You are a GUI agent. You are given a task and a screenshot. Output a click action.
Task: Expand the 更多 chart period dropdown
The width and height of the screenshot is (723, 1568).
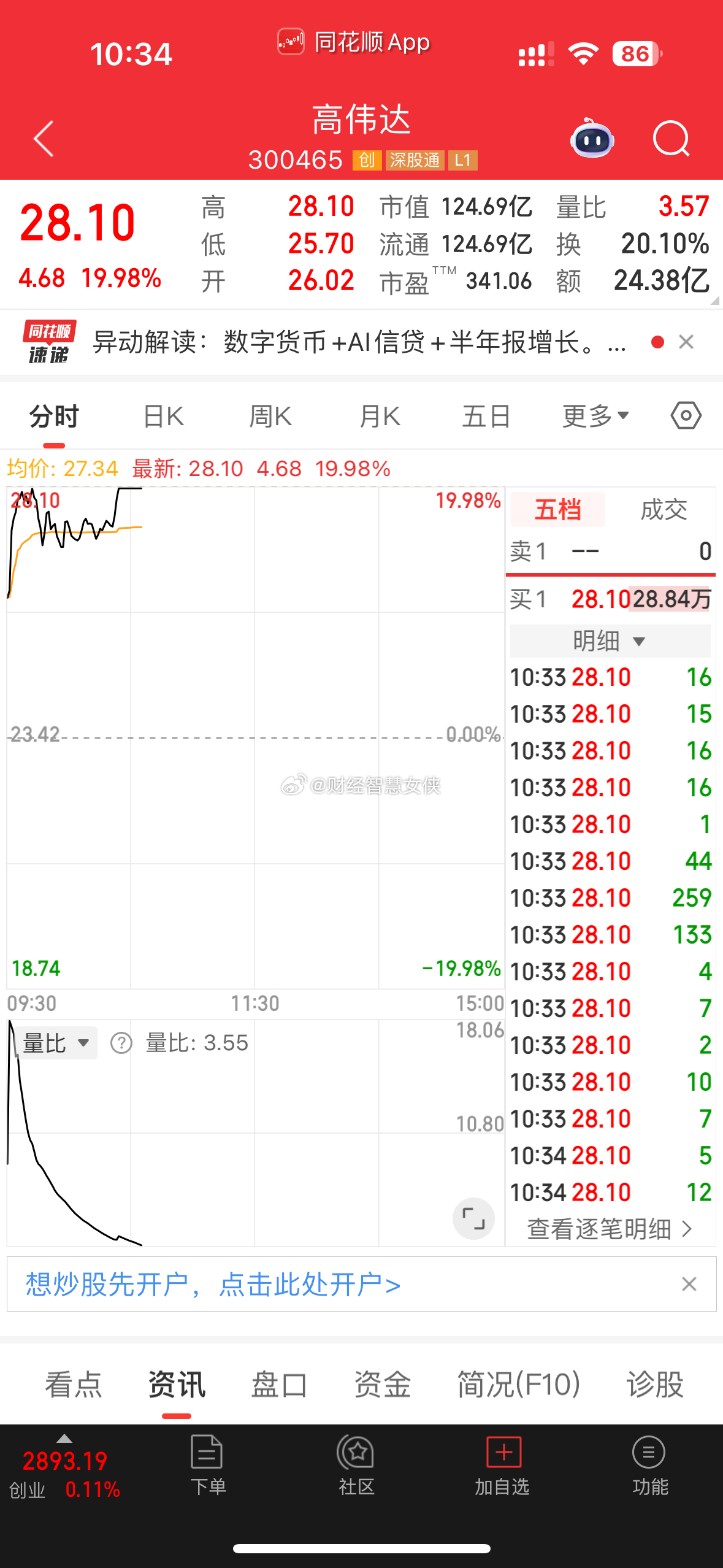[595, 417]
